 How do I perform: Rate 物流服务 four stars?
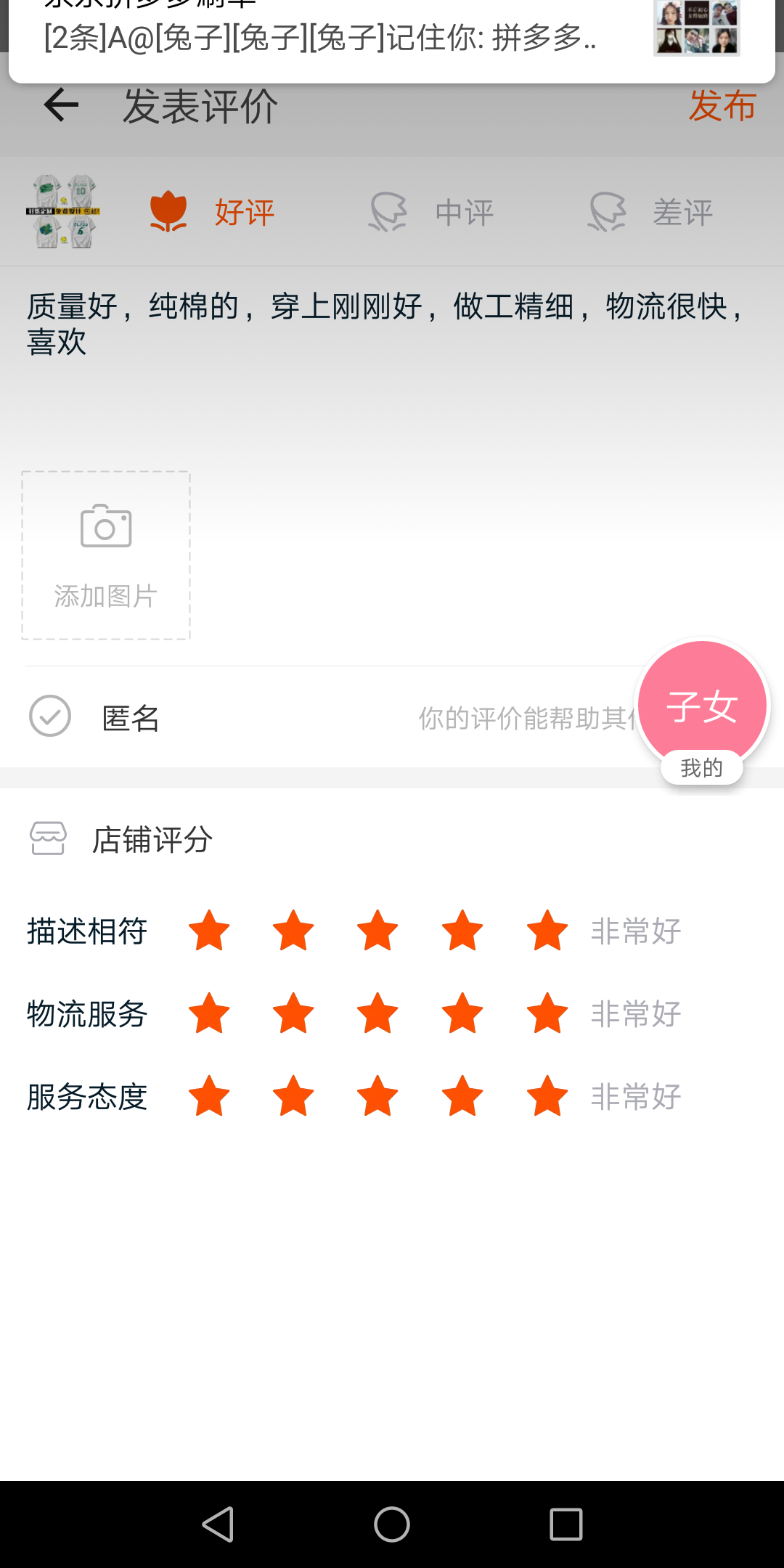[x=462, y=1013]
